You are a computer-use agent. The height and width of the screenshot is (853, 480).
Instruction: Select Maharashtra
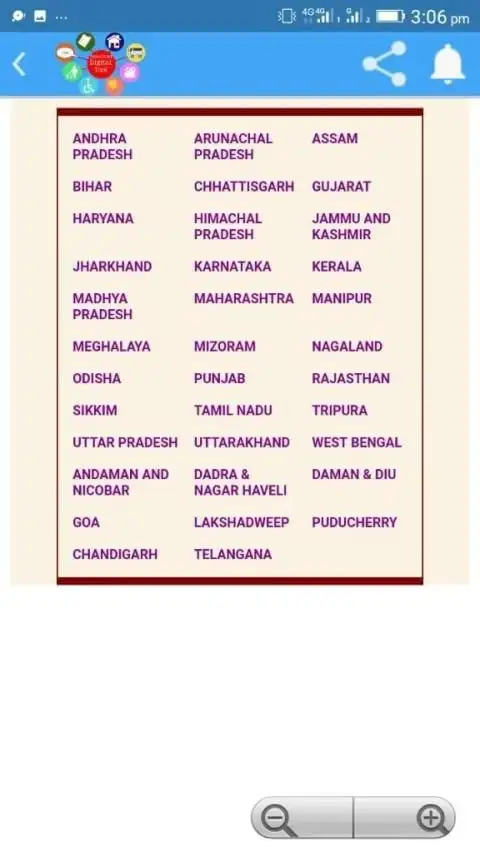coord(244,299)
